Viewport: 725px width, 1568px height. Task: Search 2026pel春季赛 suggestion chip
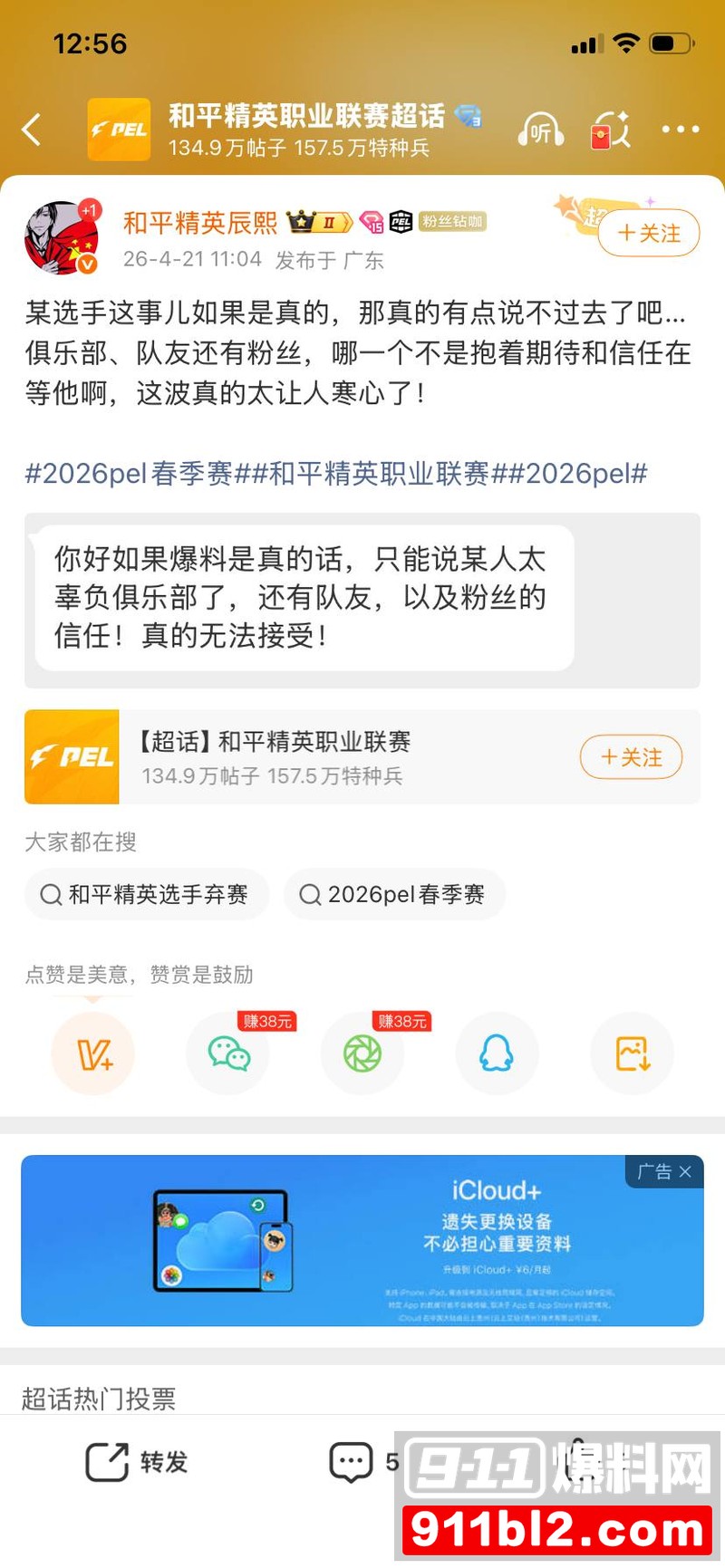394,895
